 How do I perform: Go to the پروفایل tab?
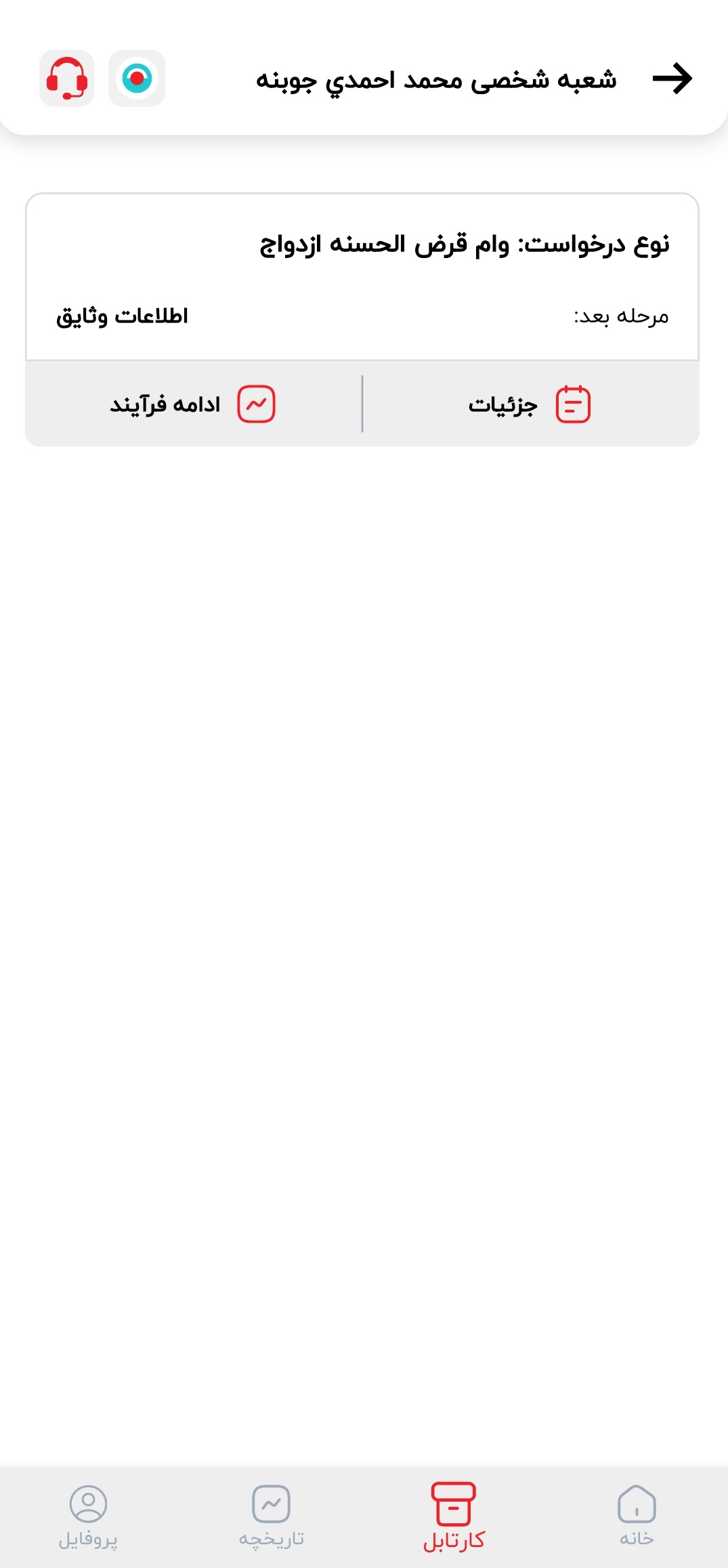88,1516
